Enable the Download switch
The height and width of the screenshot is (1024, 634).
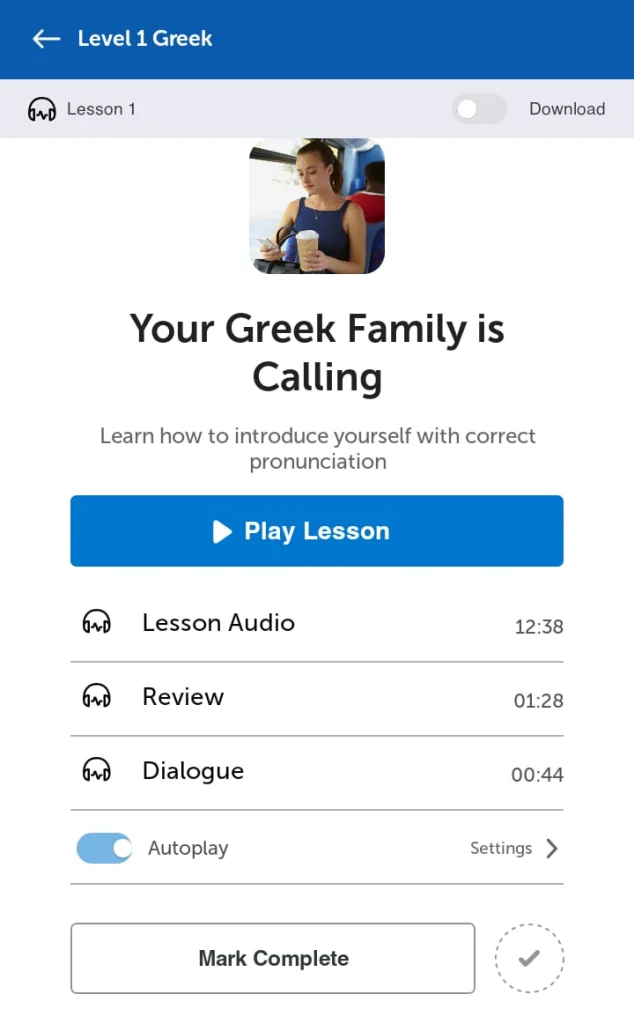click(478, 109)
